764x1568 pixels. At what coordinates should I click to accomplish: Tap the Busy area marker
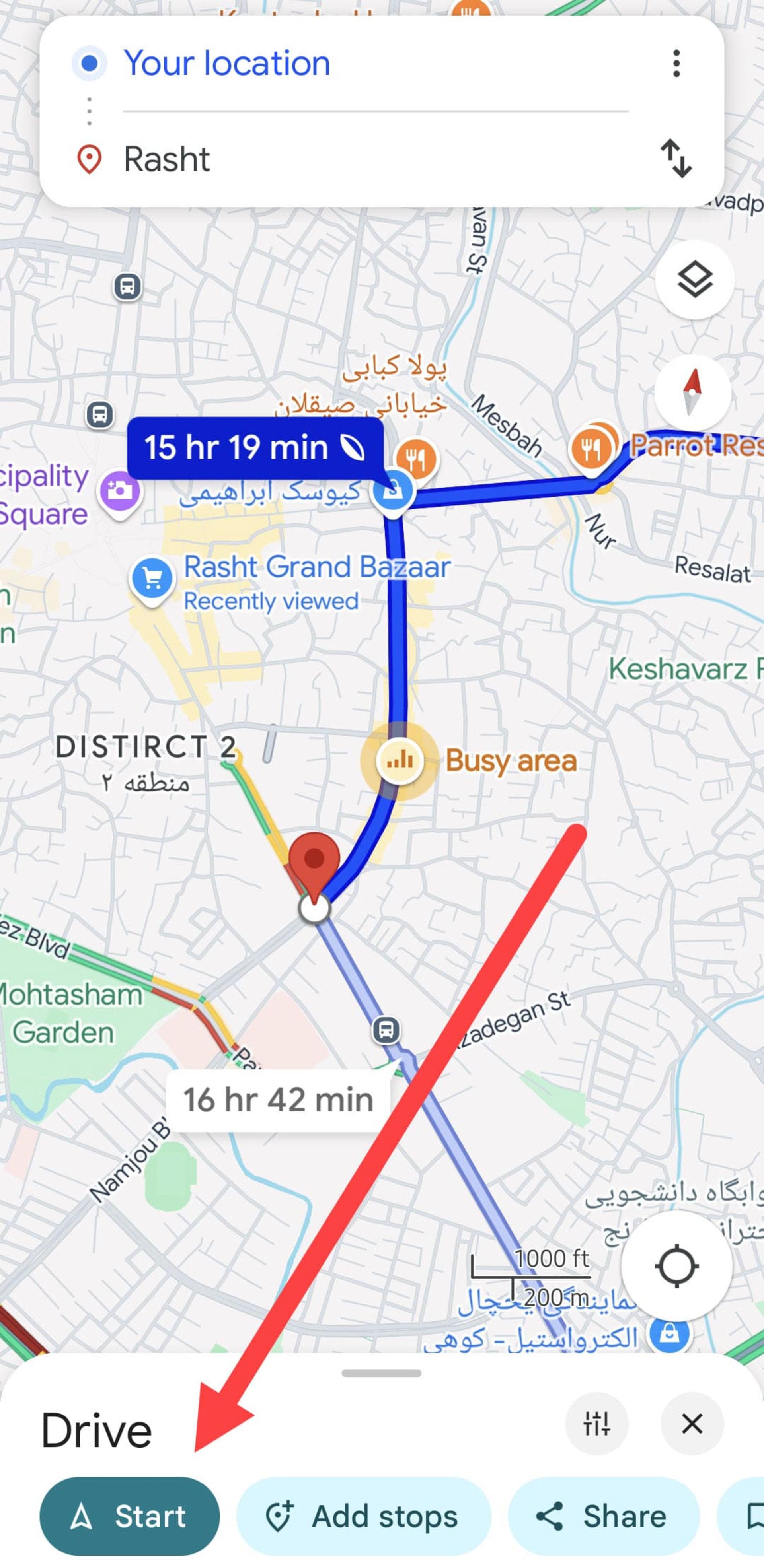399,760
